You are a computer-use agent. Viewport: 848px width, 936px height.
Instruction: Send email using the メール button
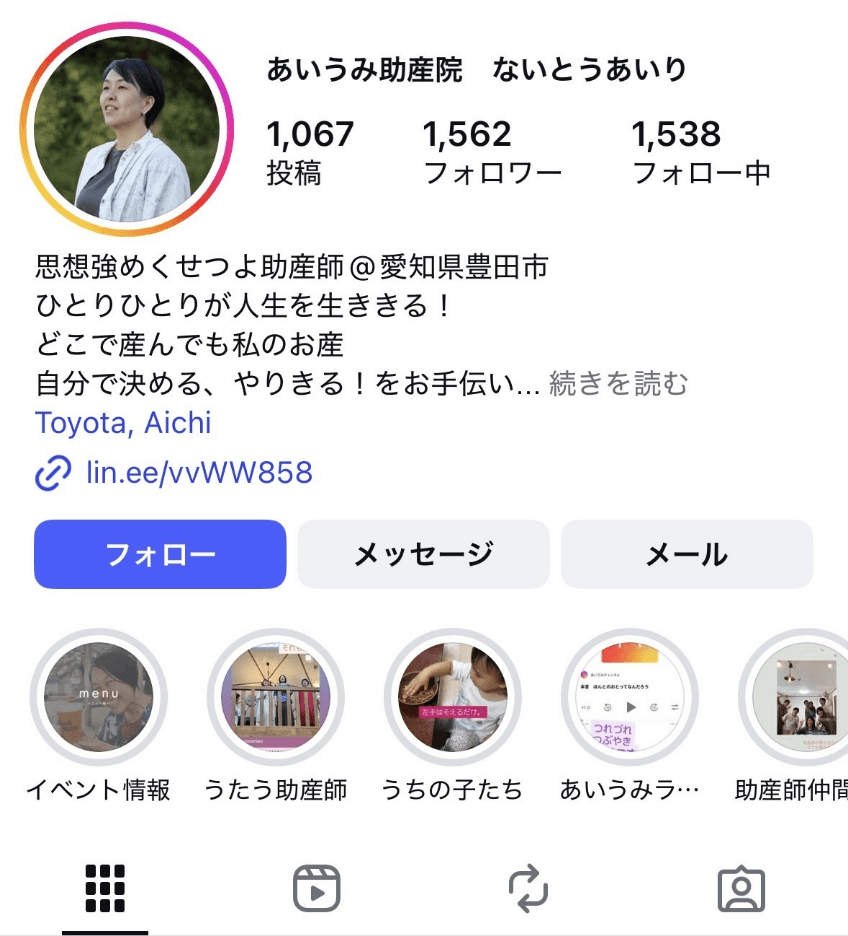(x=687, y=554)
